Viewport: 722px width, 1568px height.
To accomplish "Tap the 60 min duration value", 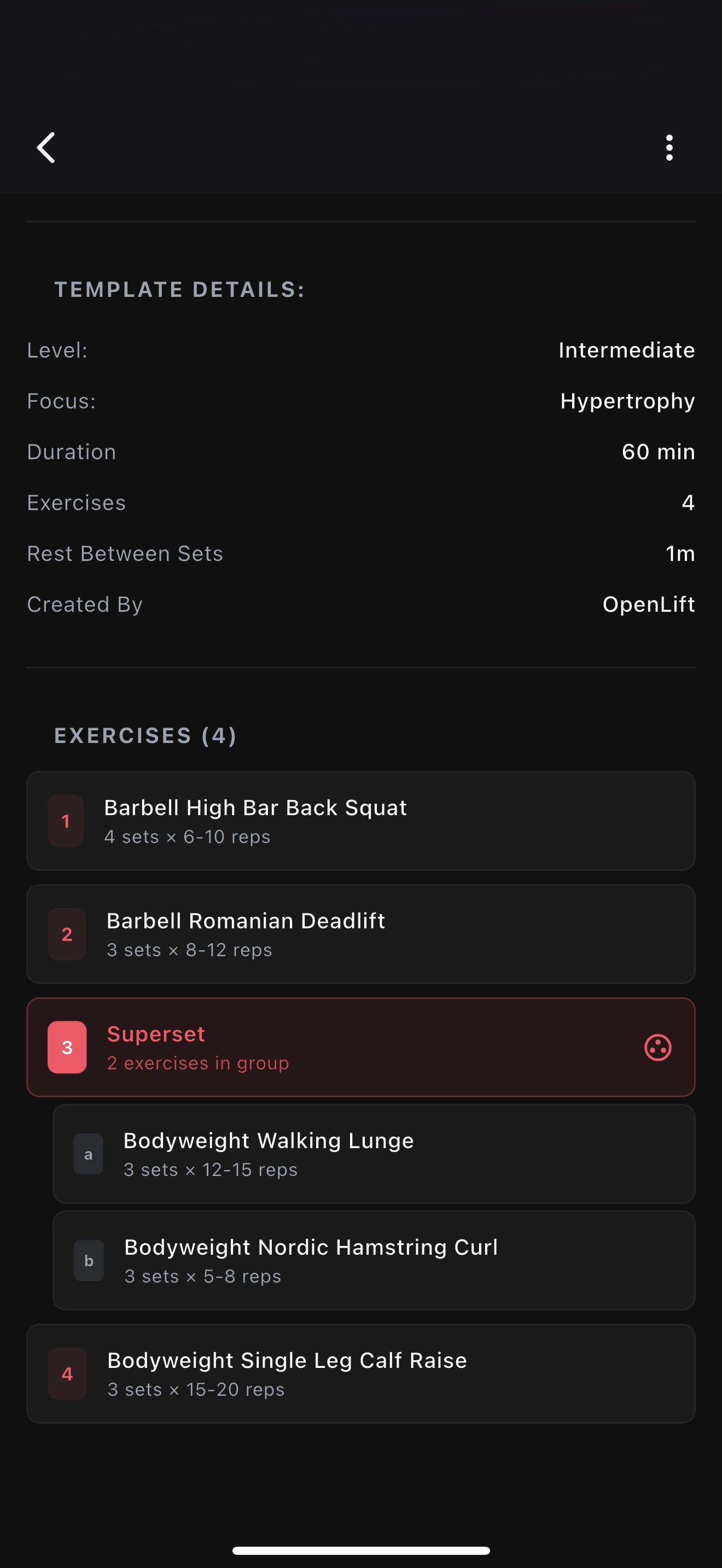I will click(657, 452).
